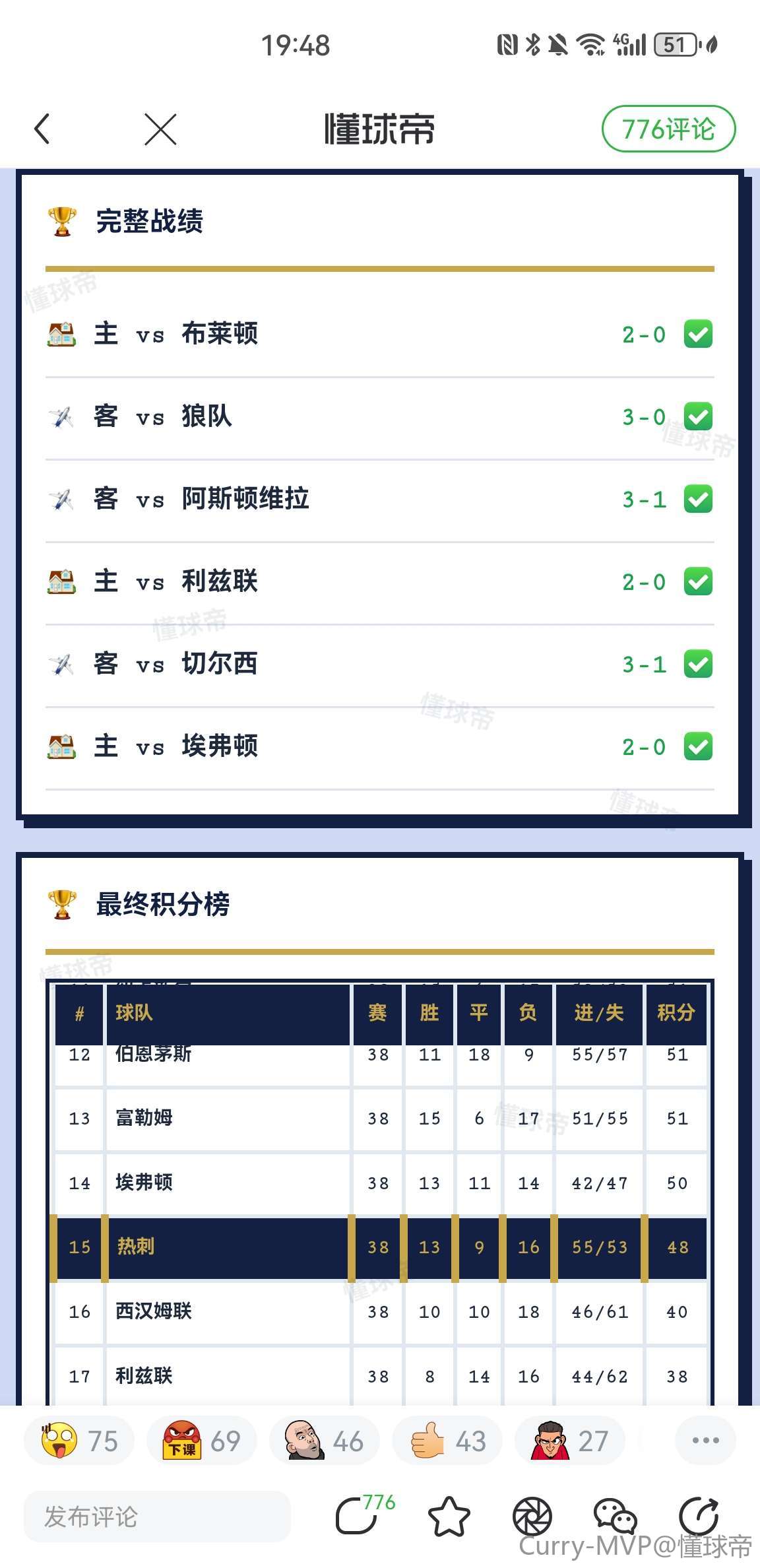React with the bald man sticker (46)
The width and height of the screenshot is (760, 1568).
pos(324,1441)
